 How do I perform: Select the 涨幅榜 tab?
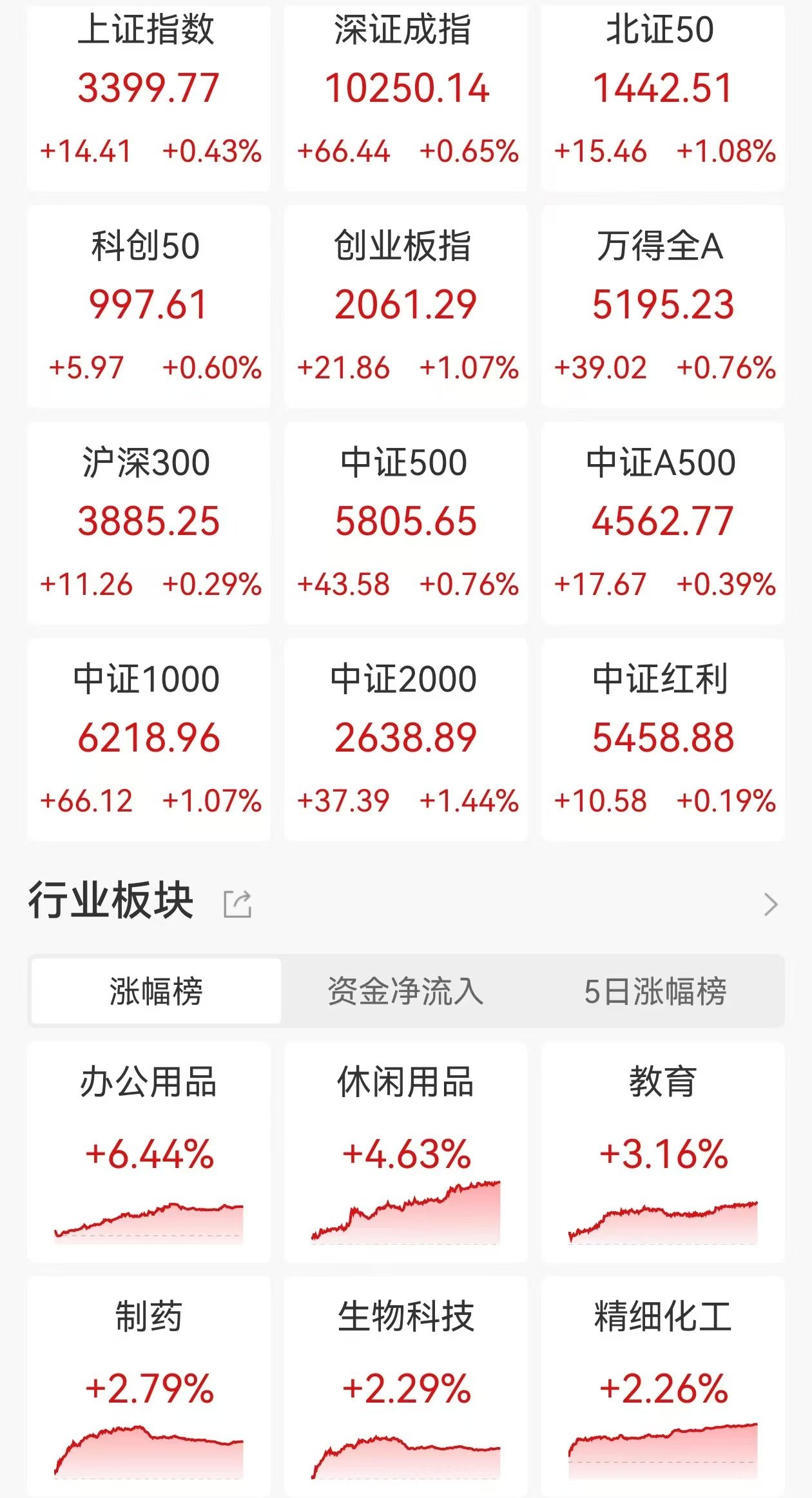pos(156,991)
